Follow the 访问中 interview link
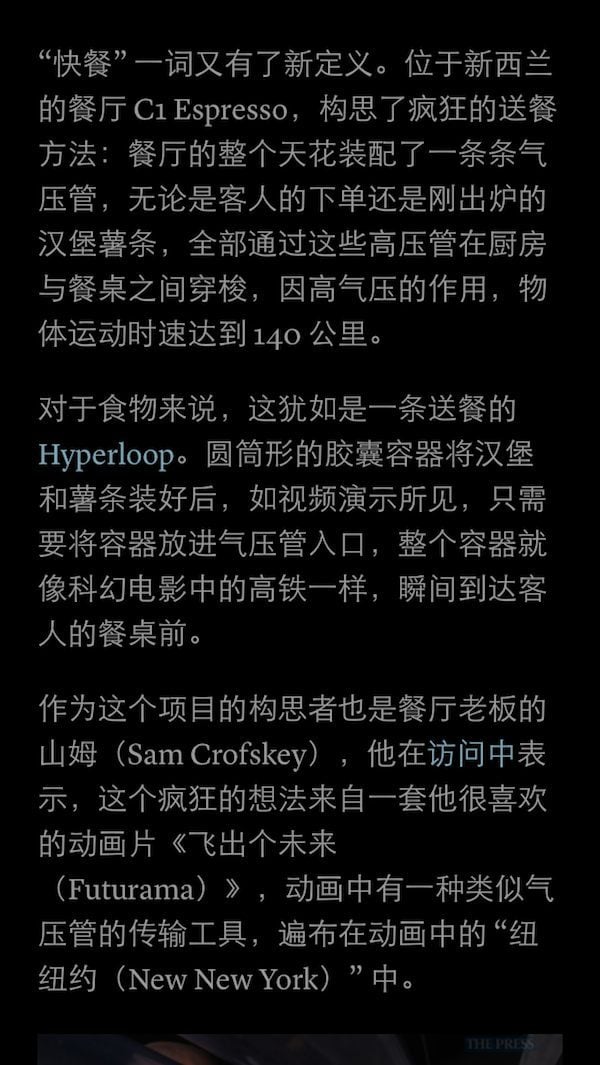The image size is (600, 1065). point(470,754)
